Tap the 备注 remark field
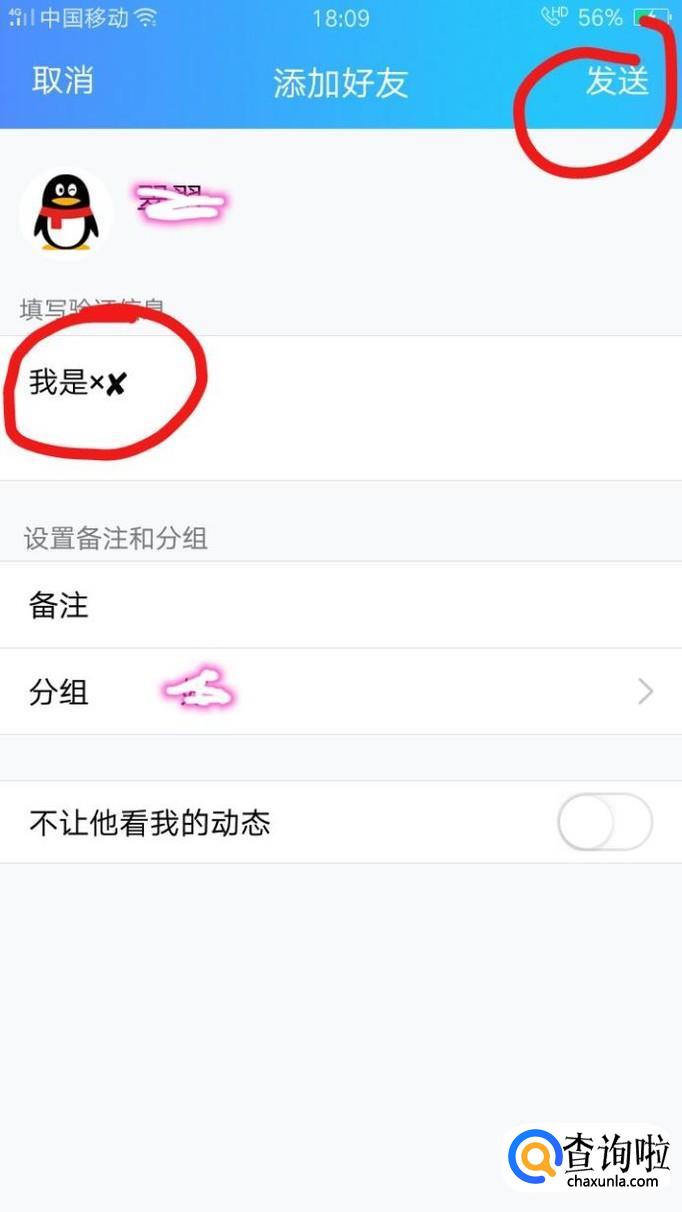Image resolution: width=682 pixels, height=1212 pixels. pos(340,605)
